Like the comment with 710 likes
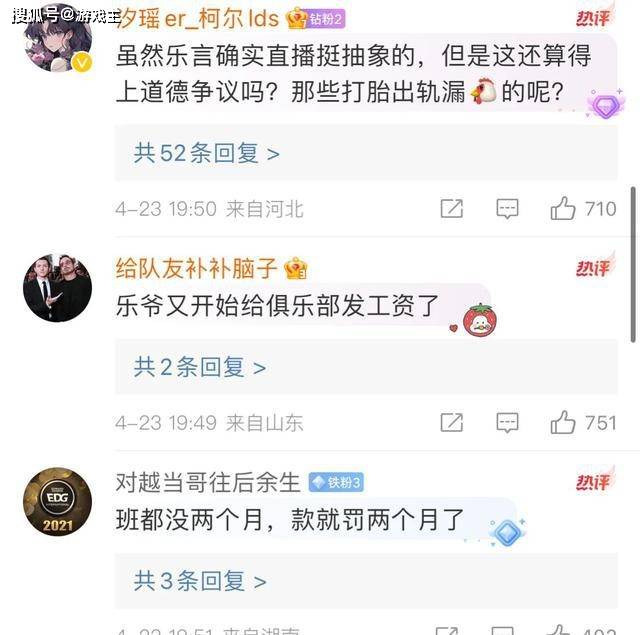 pyautogui.click(x=564, y=209)
